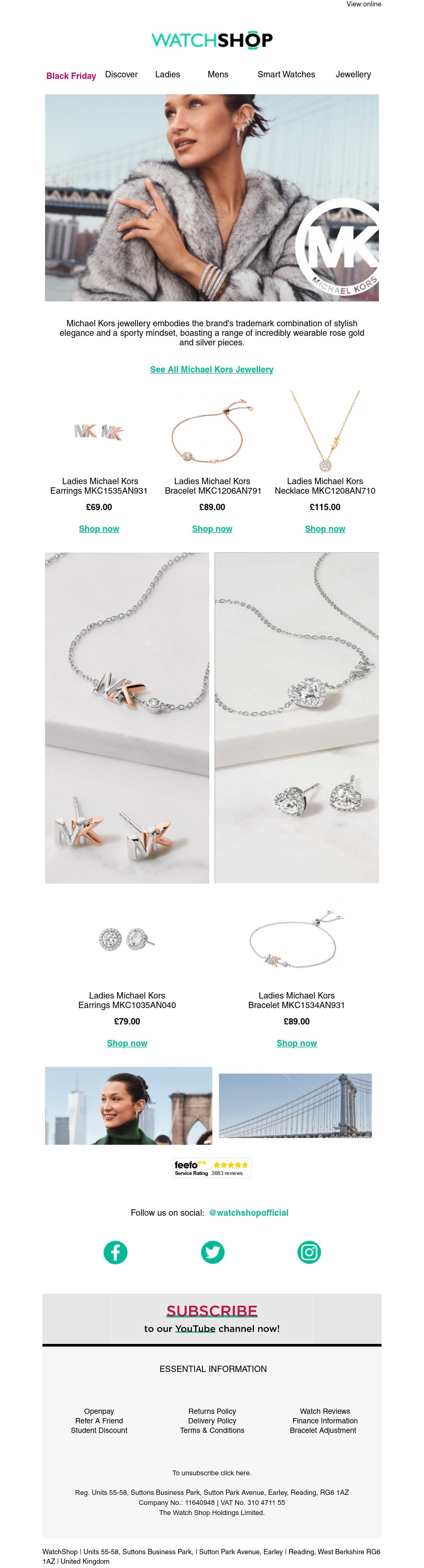Viewport: 424px width, 1568px height.
Task: Shop now for Necklace MKC1208AN710
Action: pos(325,529)
